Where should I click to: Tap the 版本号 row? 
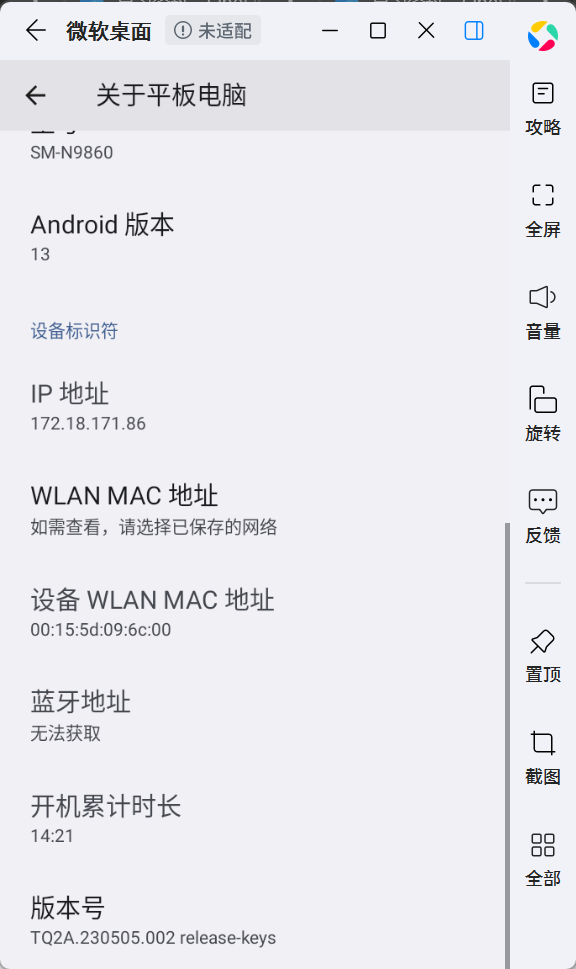[x=255, y=921]
